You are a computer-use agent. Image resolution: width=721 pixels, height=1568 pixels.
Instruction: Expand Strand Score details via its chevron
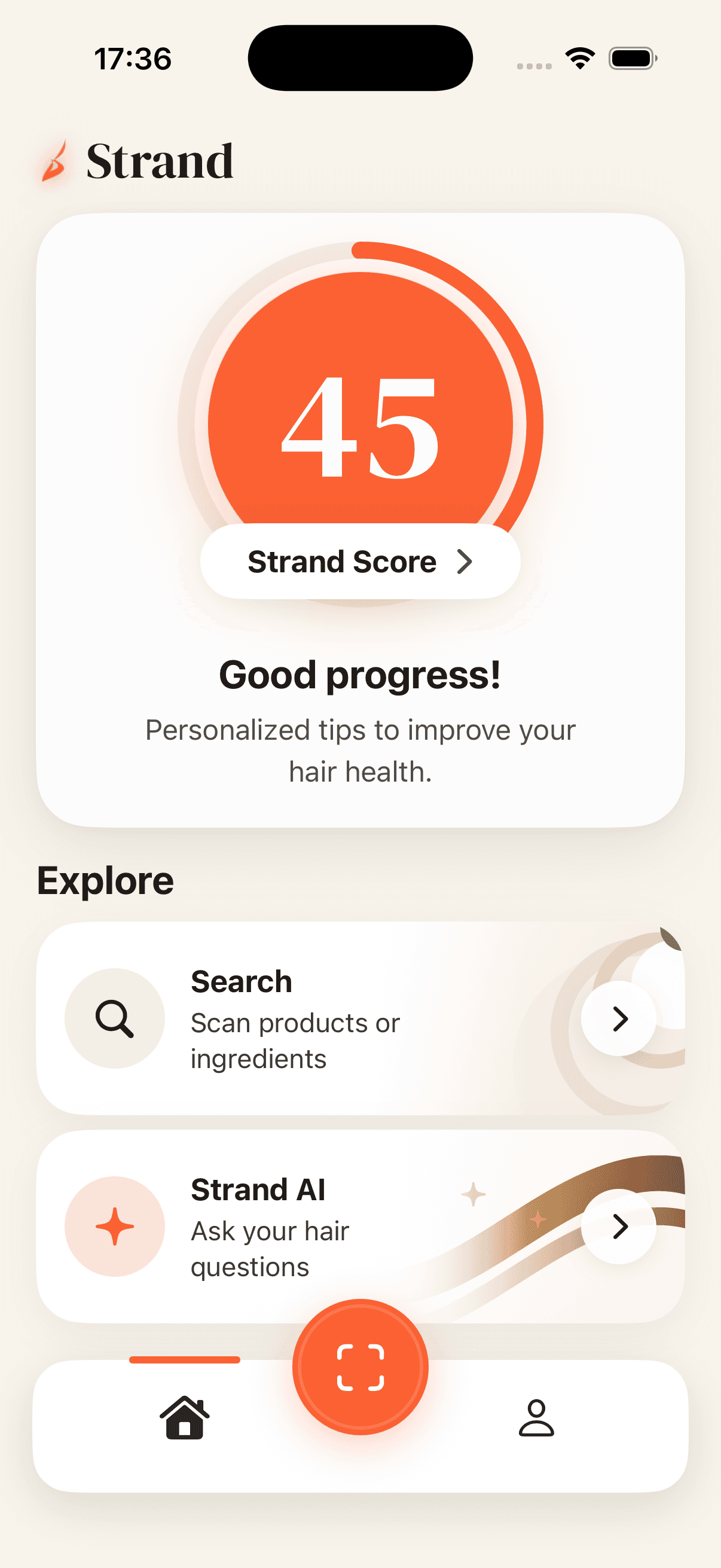[x=466, y=561]
